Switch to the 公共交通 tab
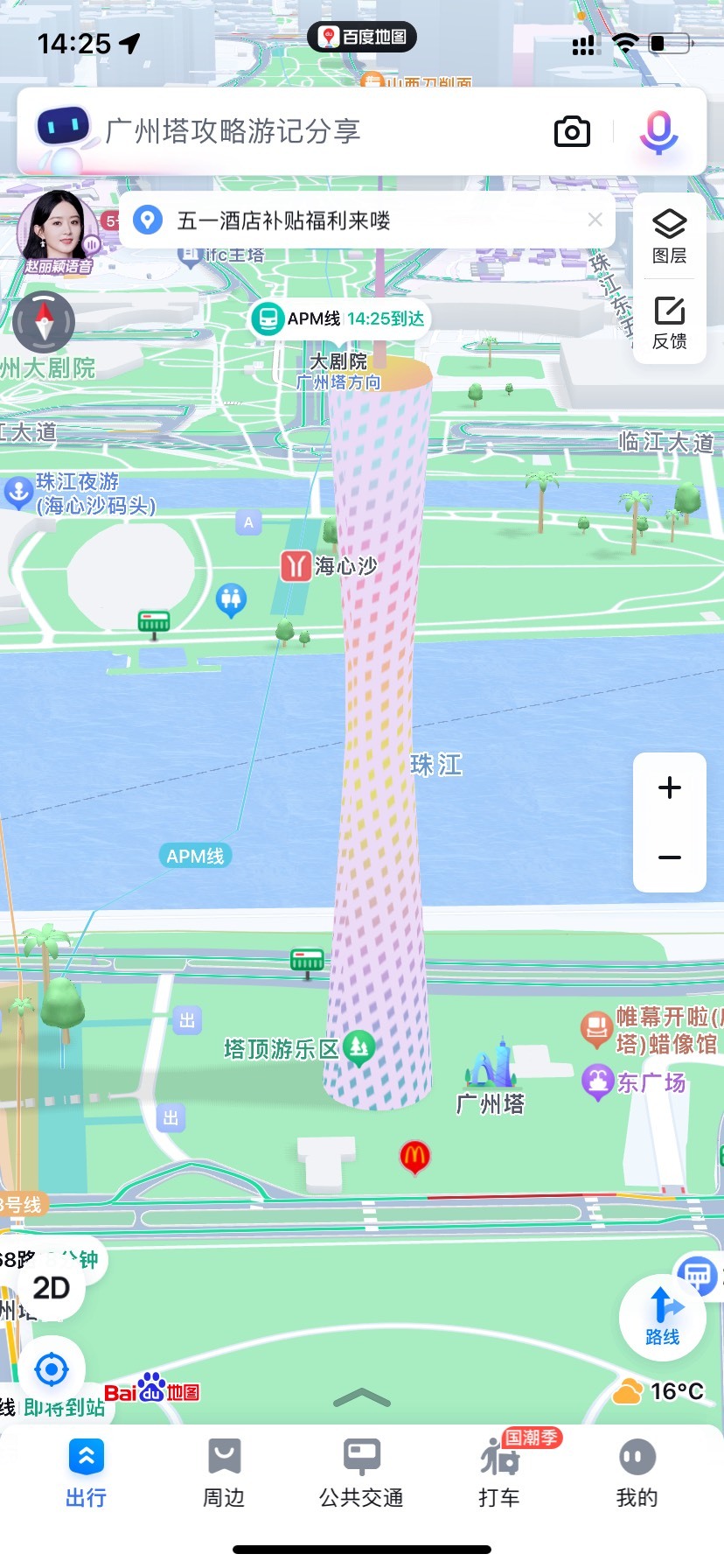724x1568 pixels. tap(361, 1474)
